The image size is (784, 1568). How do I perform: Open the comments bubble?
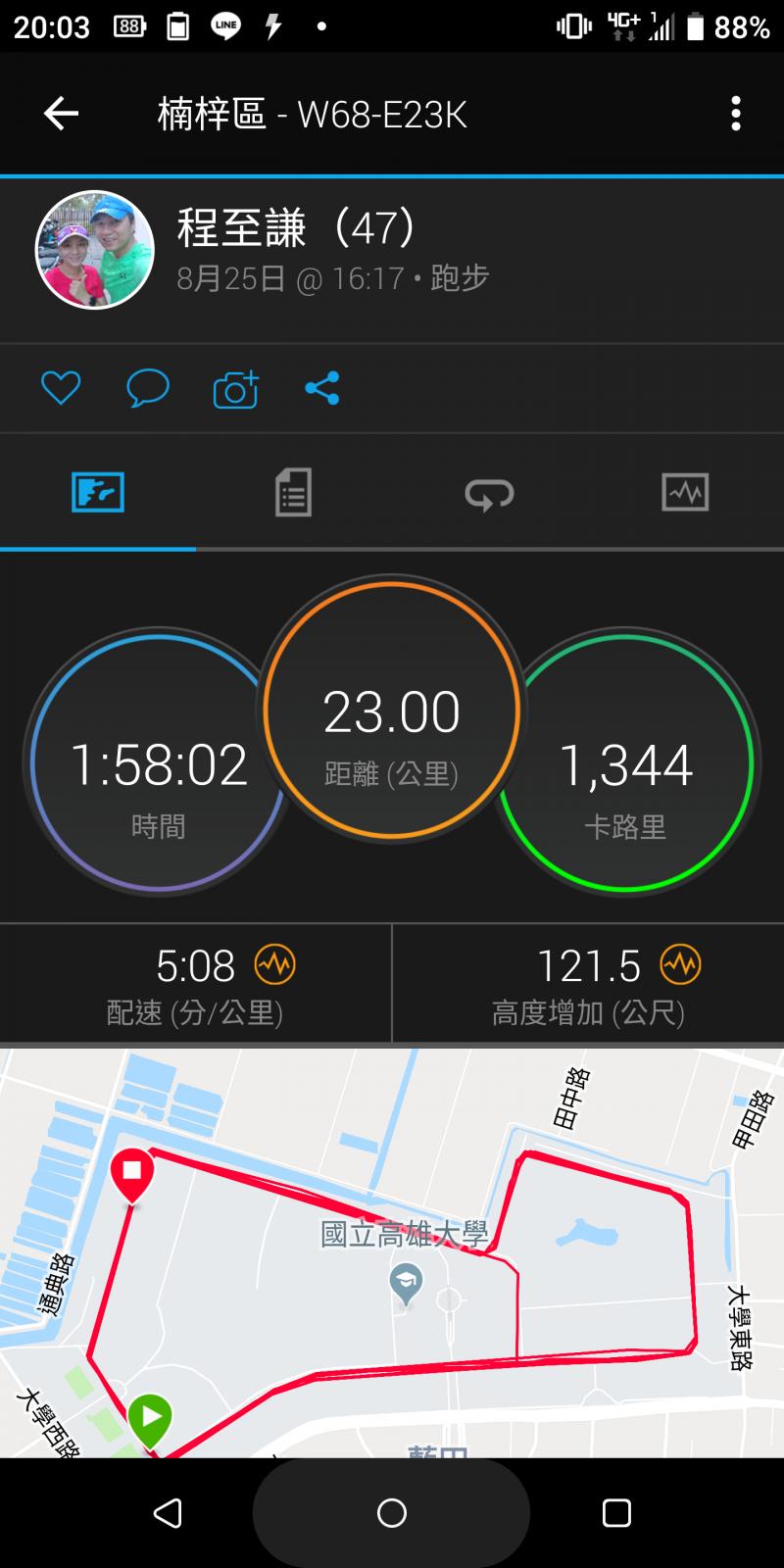148,388
